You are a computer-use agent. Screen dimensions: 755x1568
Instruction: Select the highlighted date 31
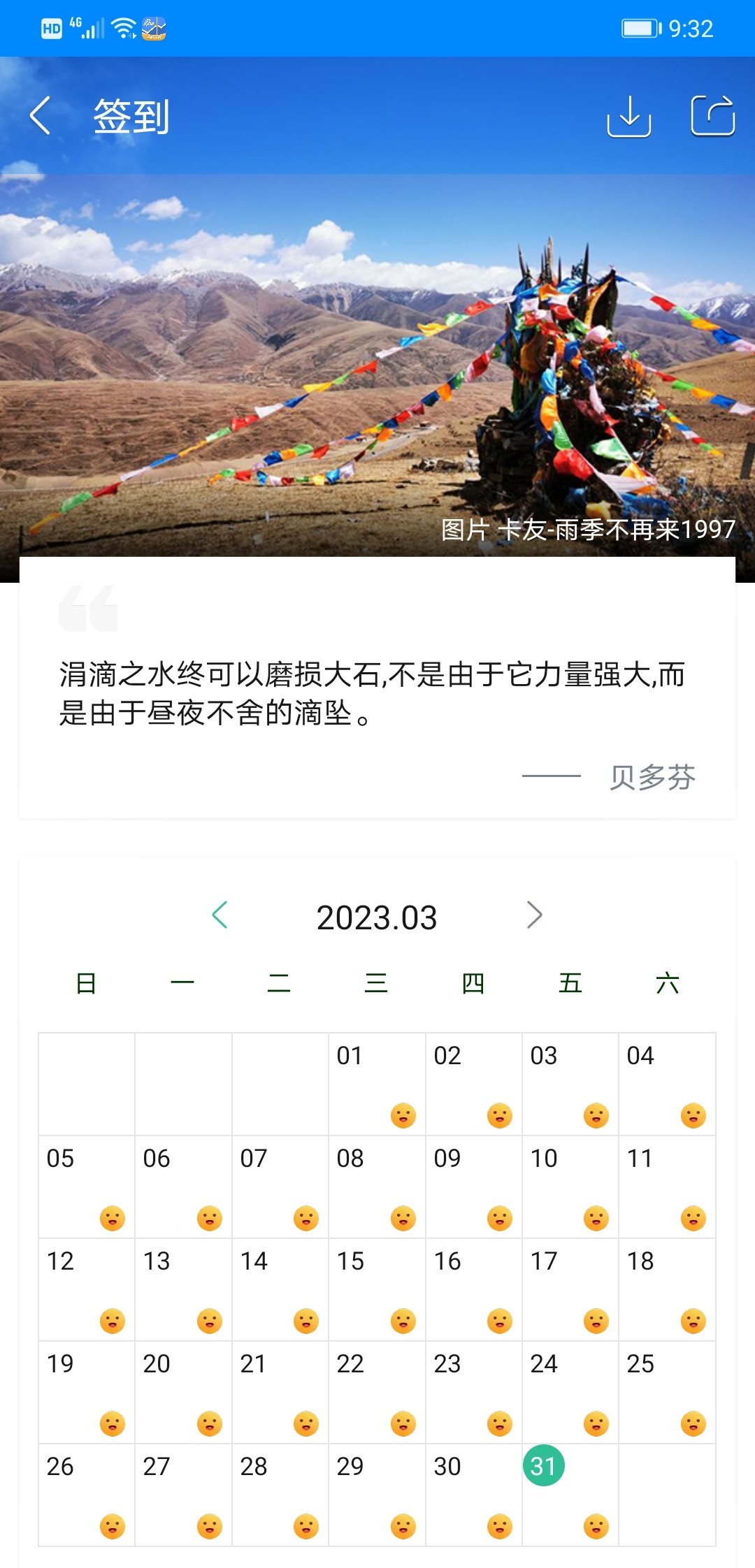tap(544, 1465)
